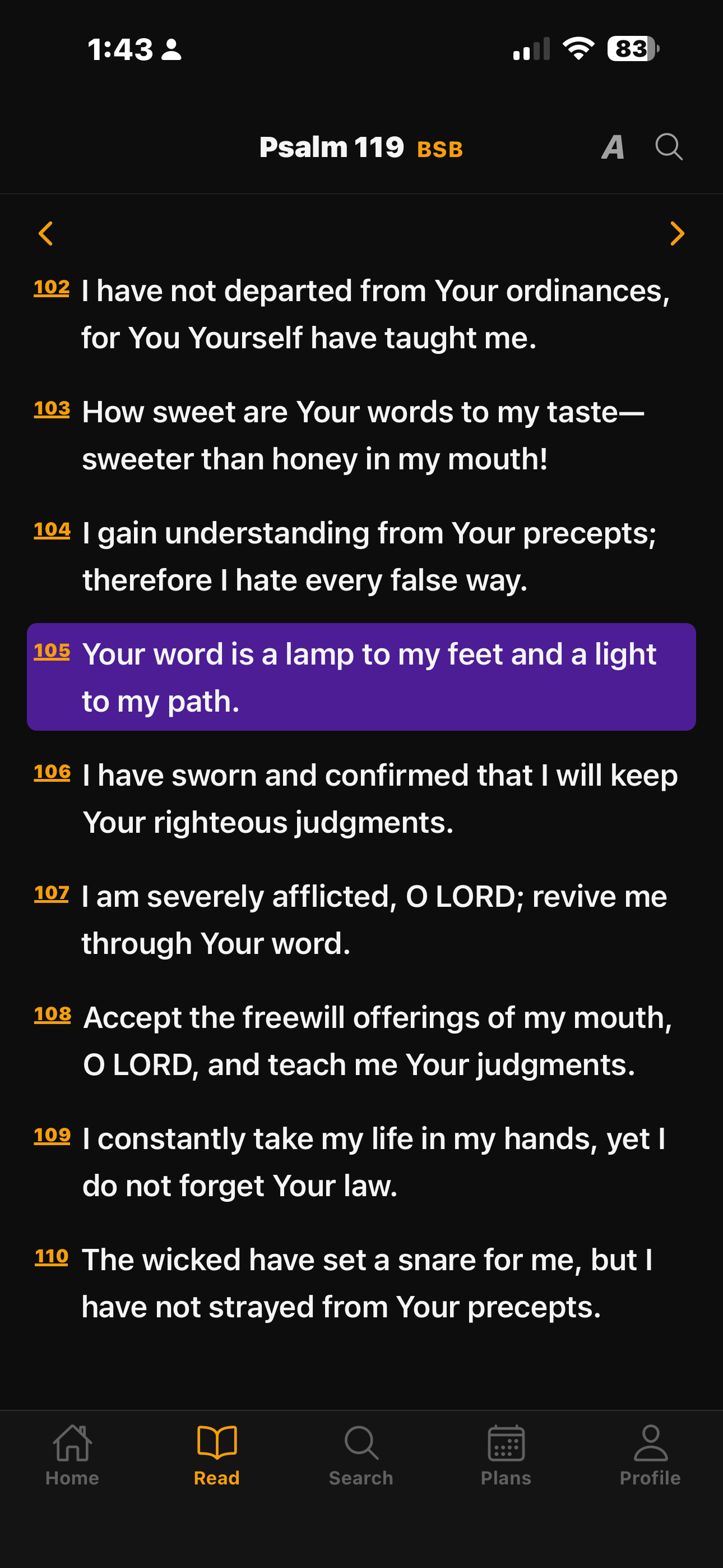Viewport: 723px width, 1568px height.
Task: Tap verse number 102
Action: point(52,287)
